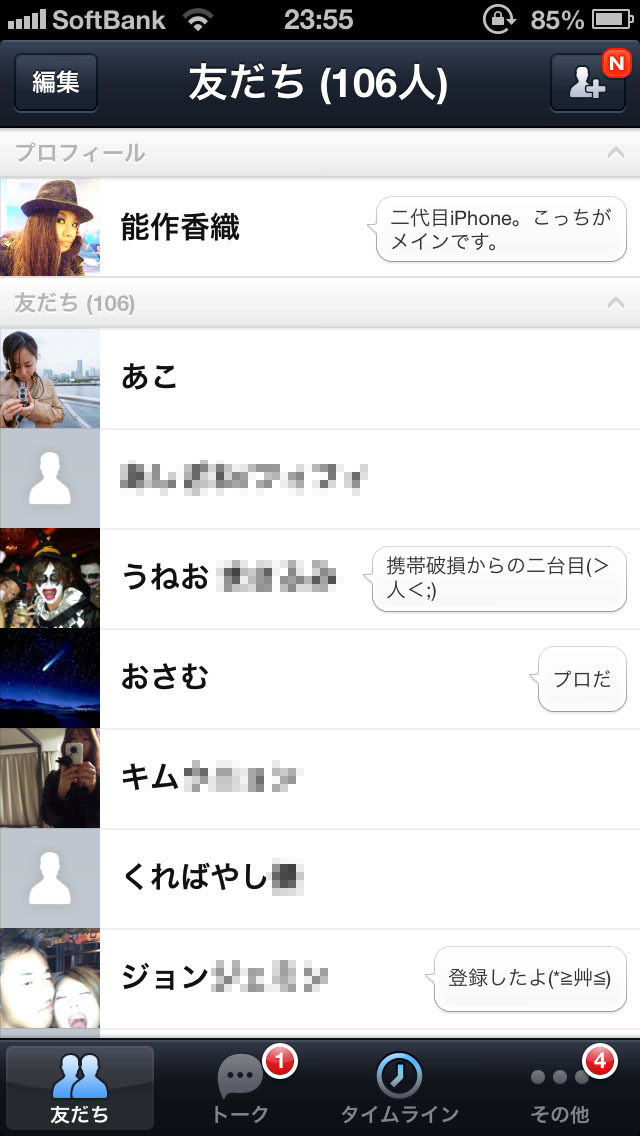Open the add friend icon
Viewport: 640px width, 1136px height.
587,82
